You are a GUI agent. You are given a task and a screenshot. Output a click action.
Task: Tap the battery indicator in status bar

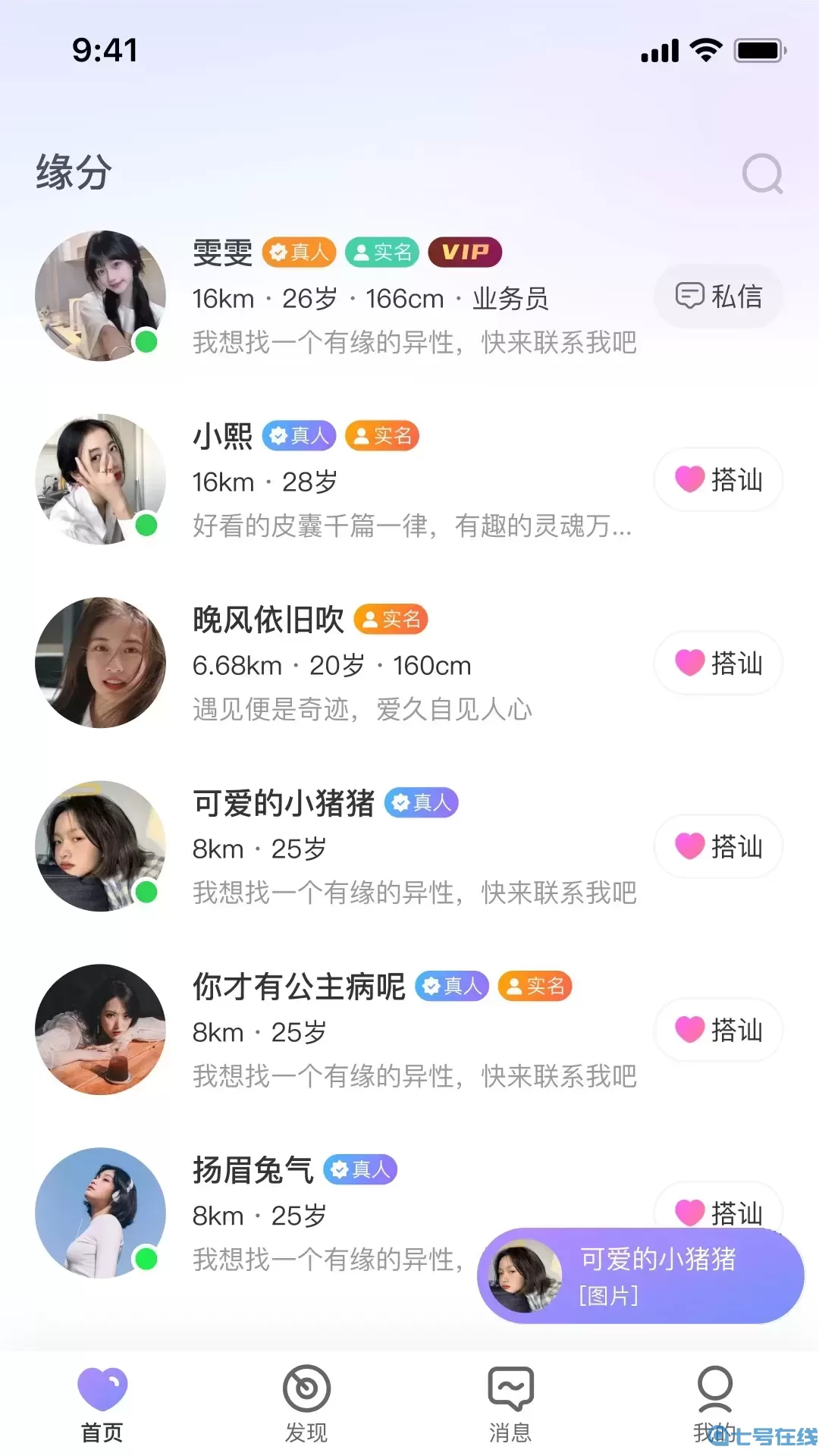point(758,49)
